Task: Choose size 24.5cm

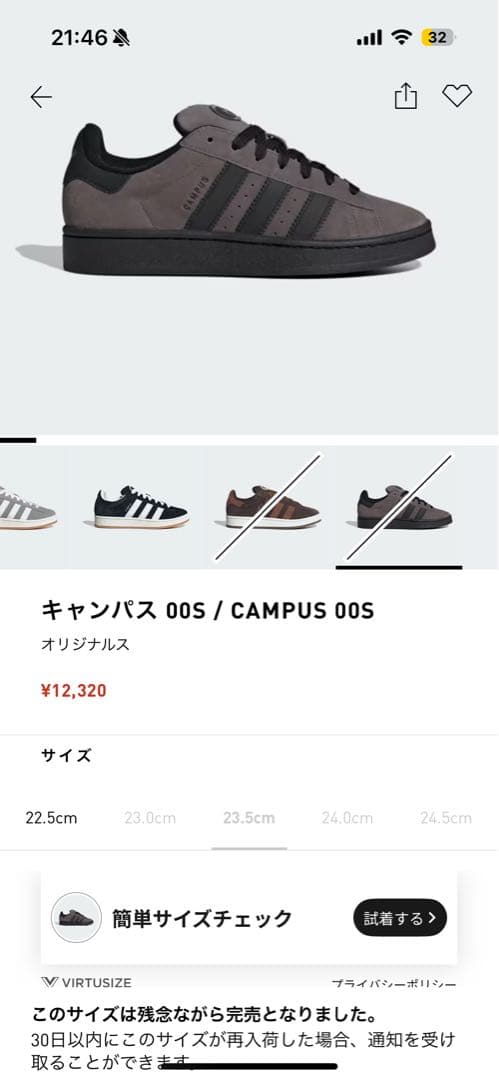Action: (x=446, y=818)
